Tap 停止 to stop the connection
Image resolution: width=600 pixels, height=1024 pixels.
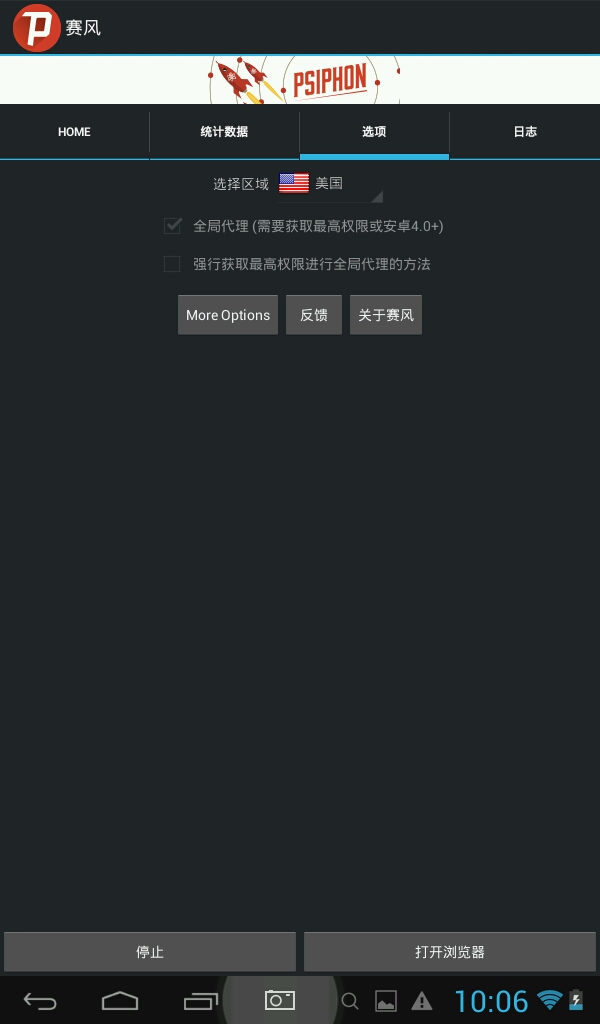(150, 952)
